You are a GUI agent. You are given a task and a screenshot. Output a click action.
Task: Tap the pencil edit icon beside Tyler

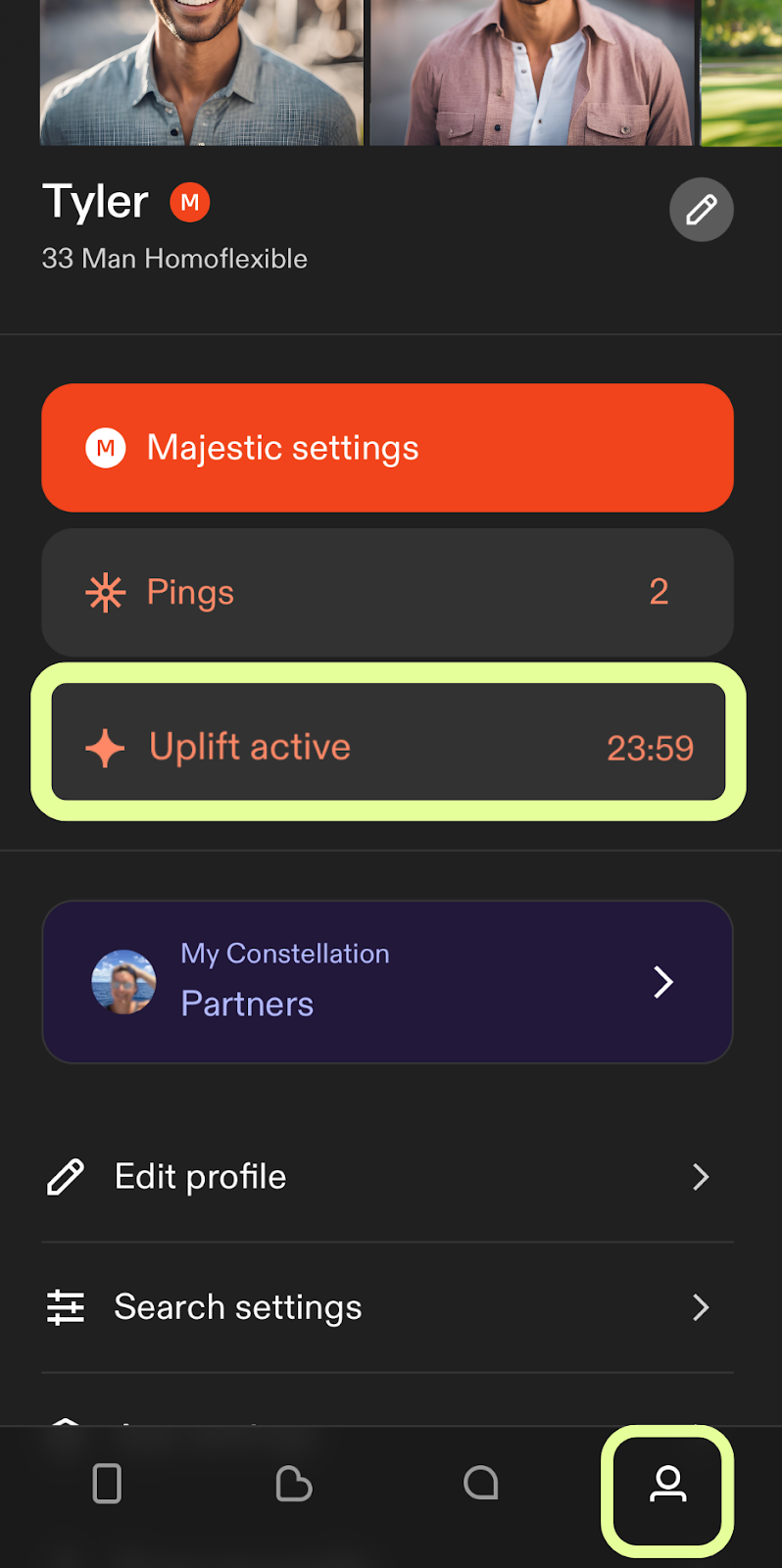click(701, 210)
